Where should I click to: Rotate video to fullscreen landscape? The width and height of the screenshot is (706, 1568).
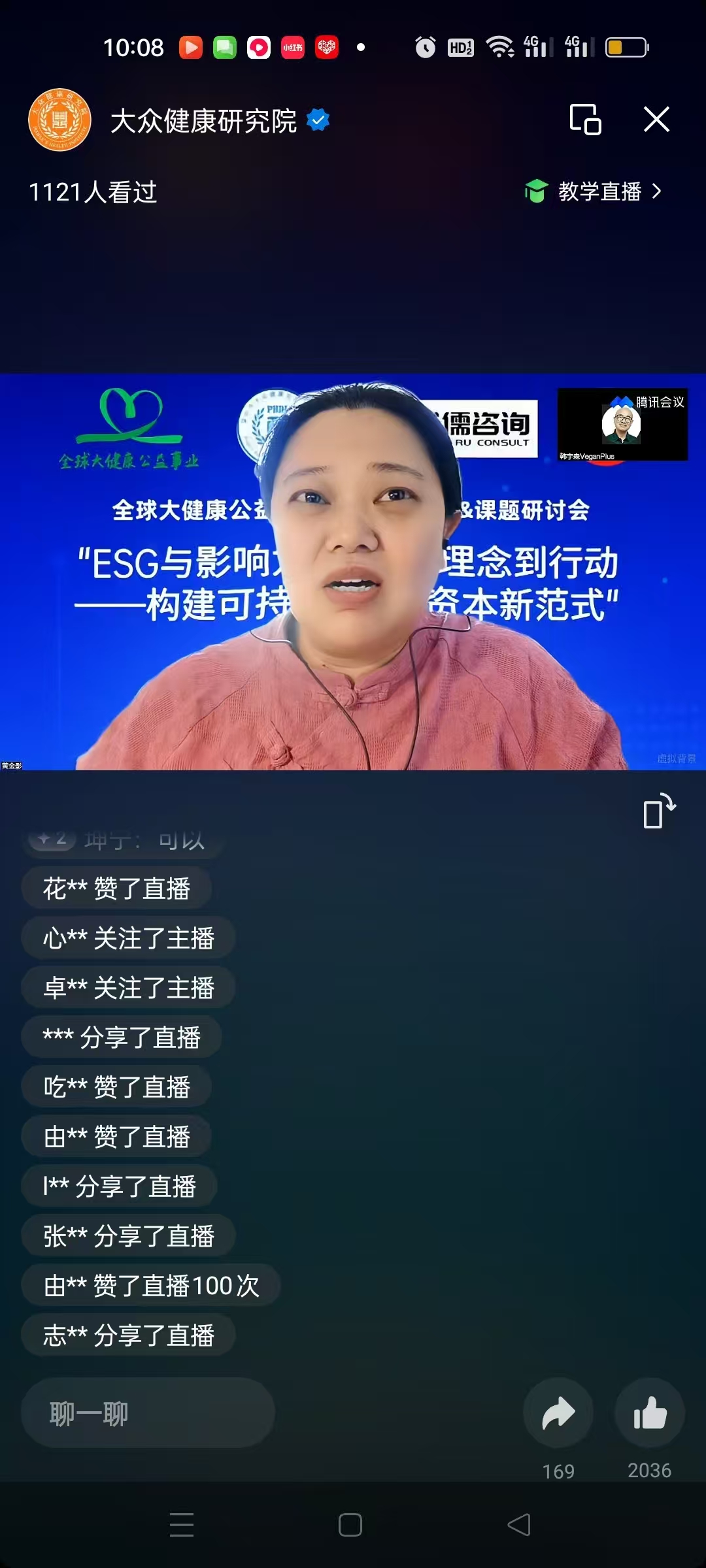tap(658, 811)
